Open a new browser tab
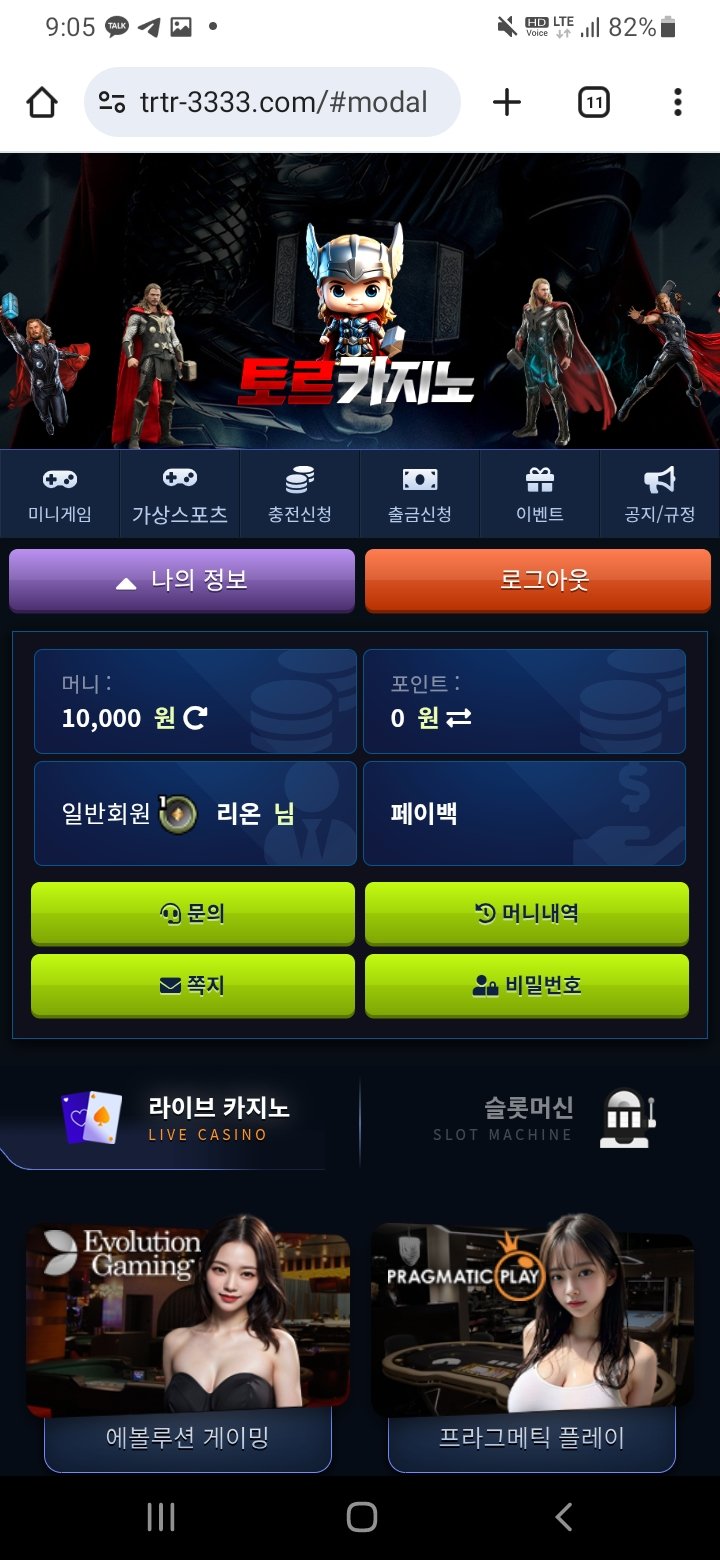The image size is (720, 1560). point(507,102)
